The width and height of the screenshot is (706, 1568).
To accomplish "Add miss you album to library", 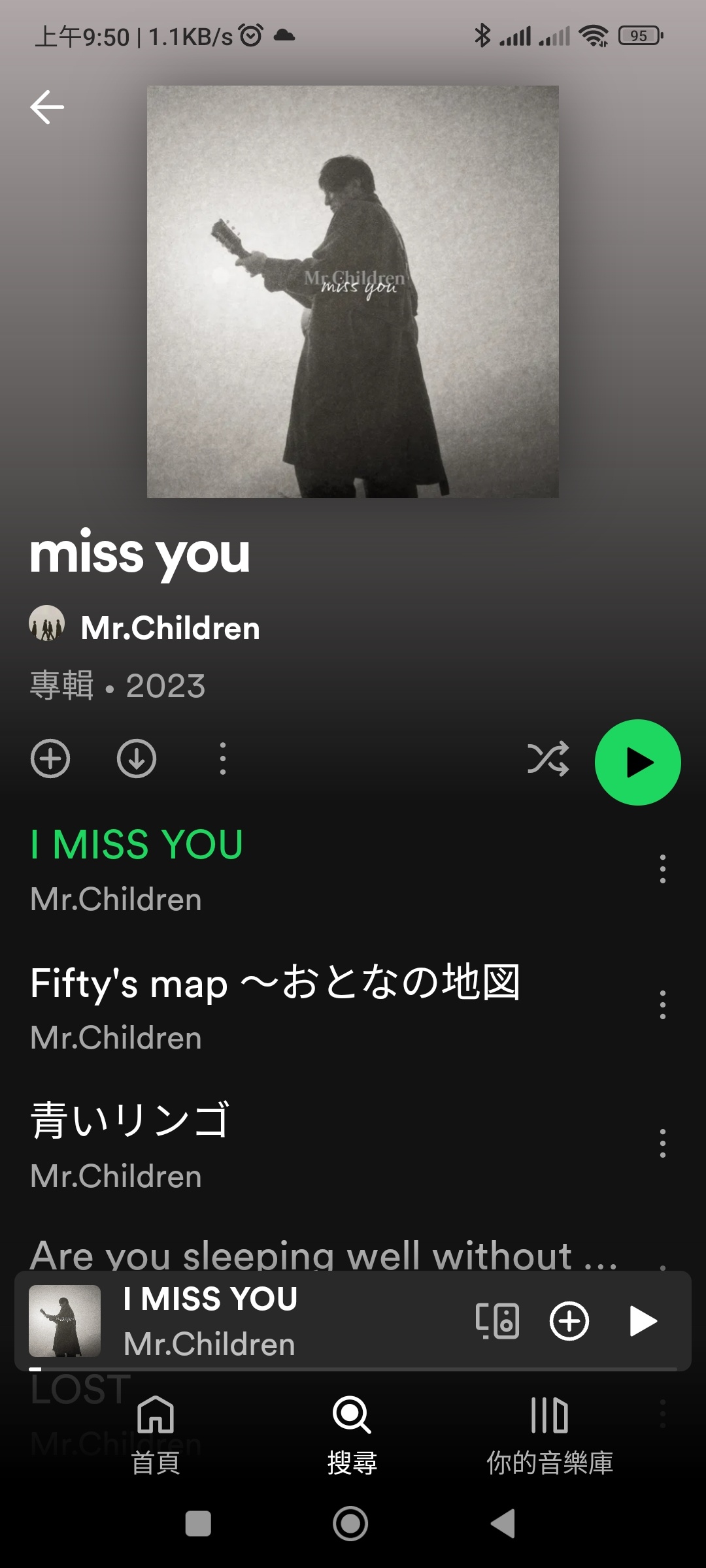I will tap(50, 759).
